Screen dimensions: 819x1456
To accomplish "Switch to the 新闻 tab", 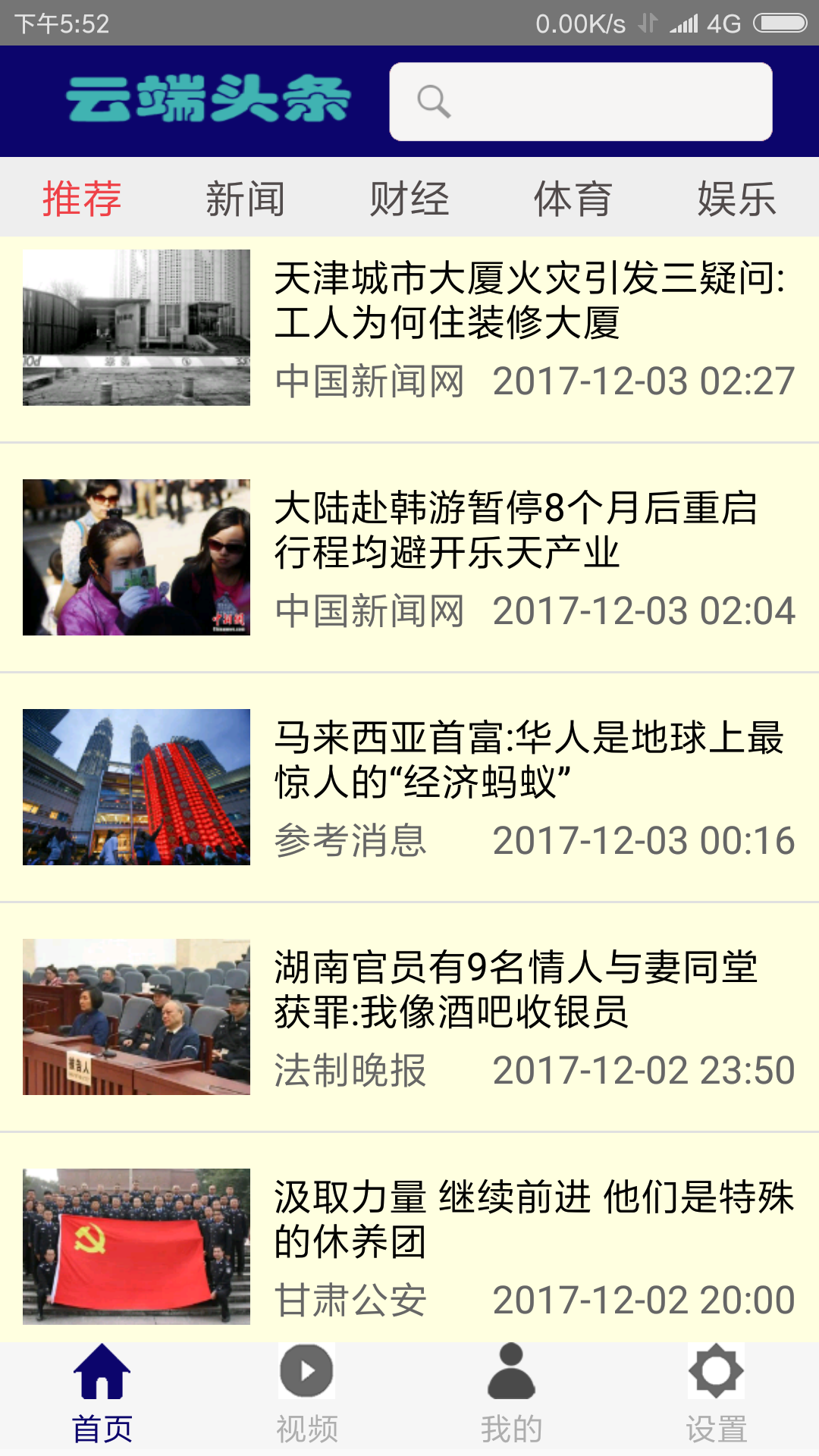I will click(x=245, y=199).
